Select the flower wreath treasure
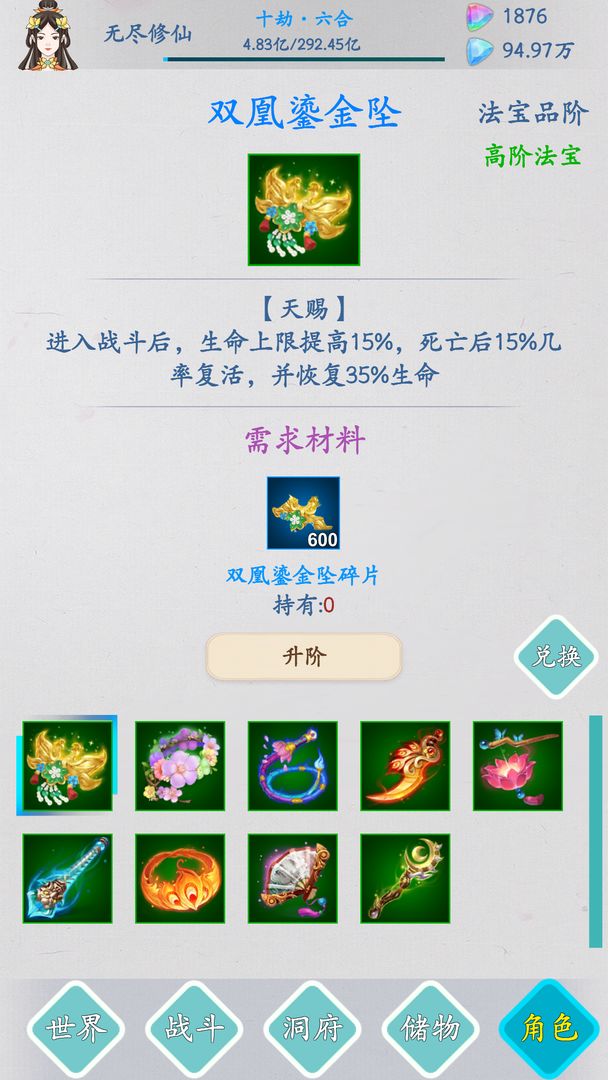The image size is (608, 1080). click(180, 765)
